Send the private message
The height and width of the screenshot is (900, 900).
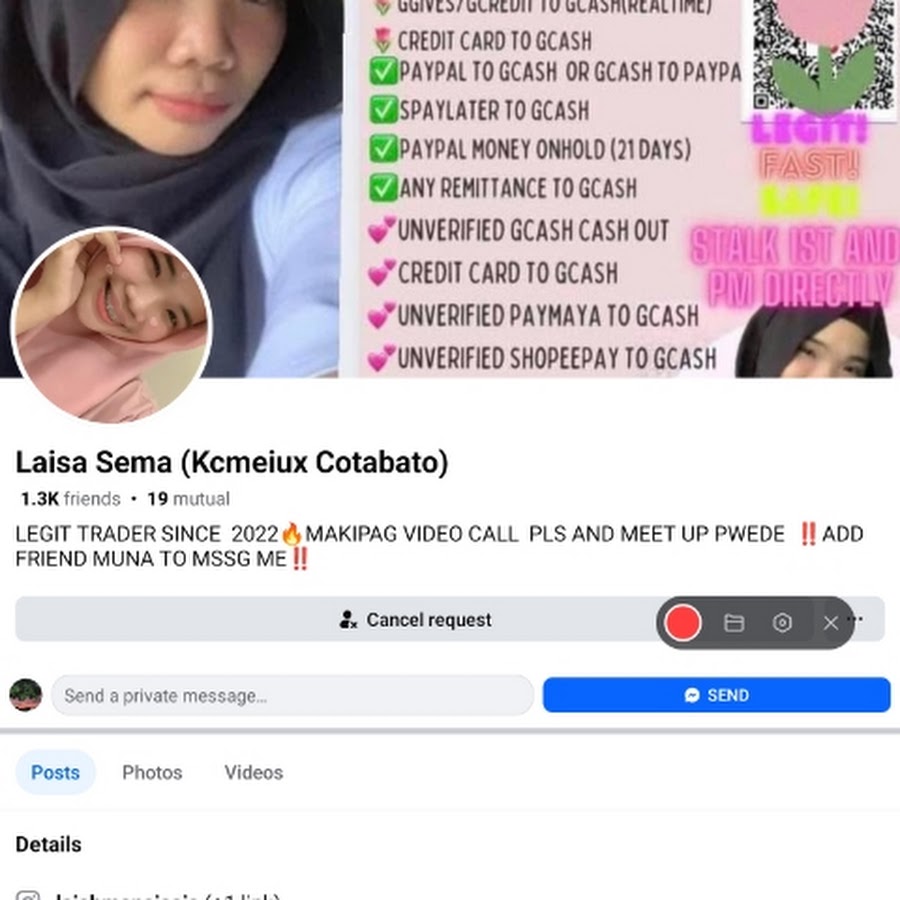(716, 696)
